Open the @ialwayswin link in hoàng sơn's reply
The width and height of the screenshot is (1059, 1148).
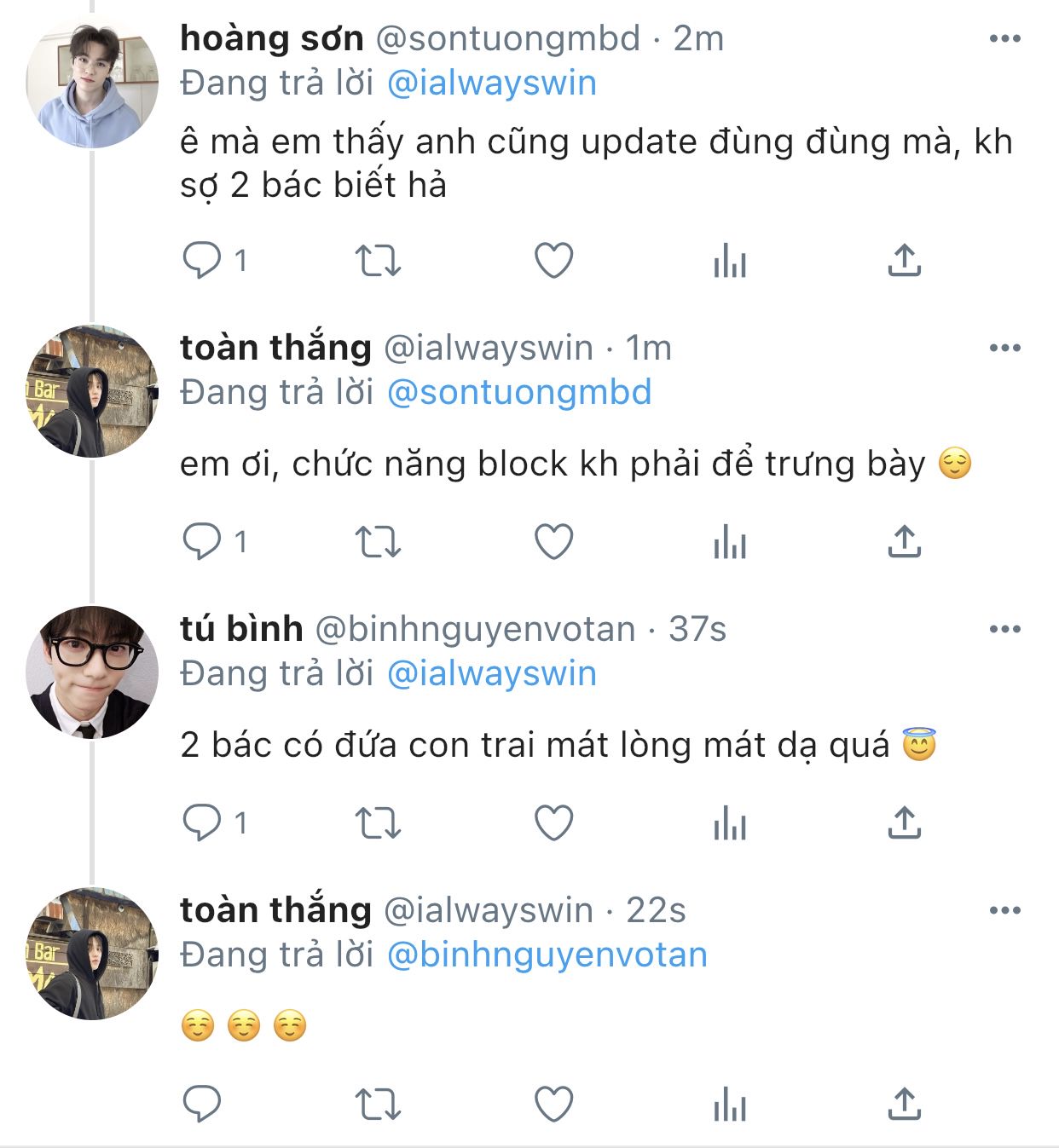(x=491, y=84)
